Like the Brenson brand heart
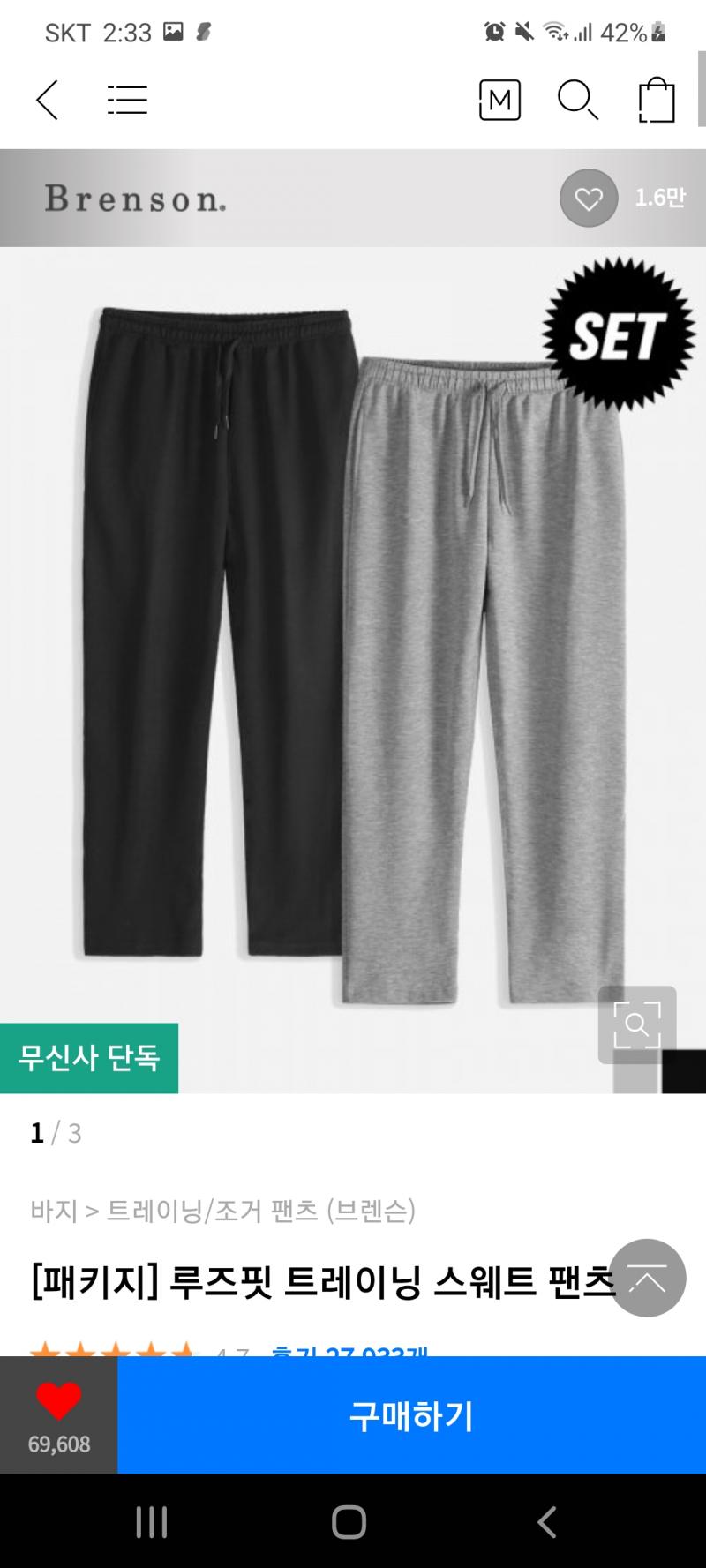The image size is (706, 1568). [x=589, y=198]
